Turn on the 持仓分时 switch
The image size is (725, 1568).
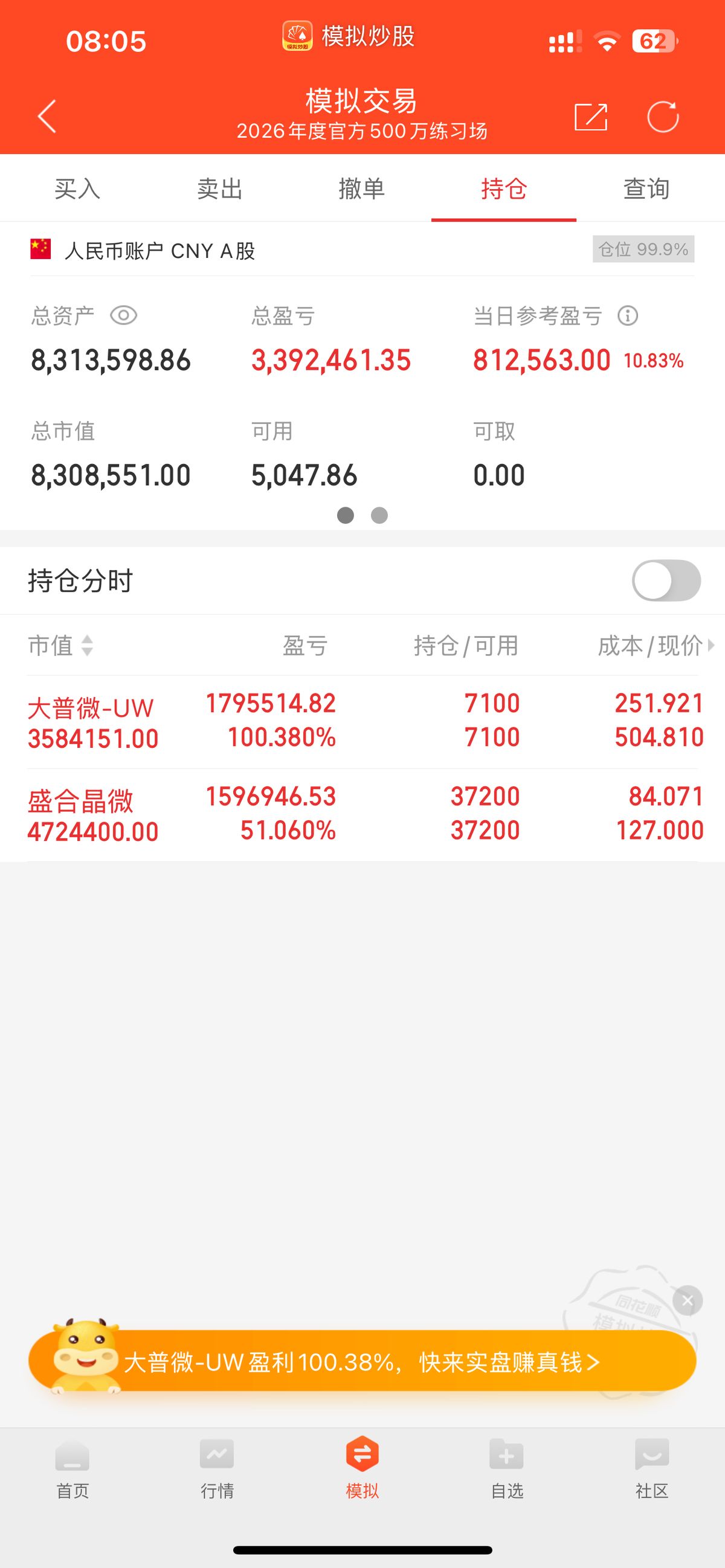pyautogui.click(x=666, y=580)
